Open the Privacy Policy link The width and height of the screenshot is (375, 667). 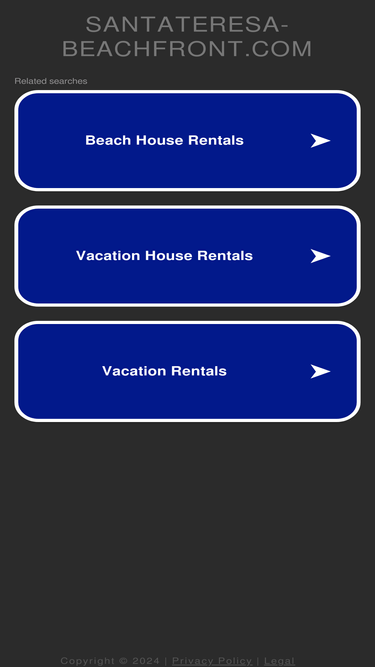coord(212,661)
